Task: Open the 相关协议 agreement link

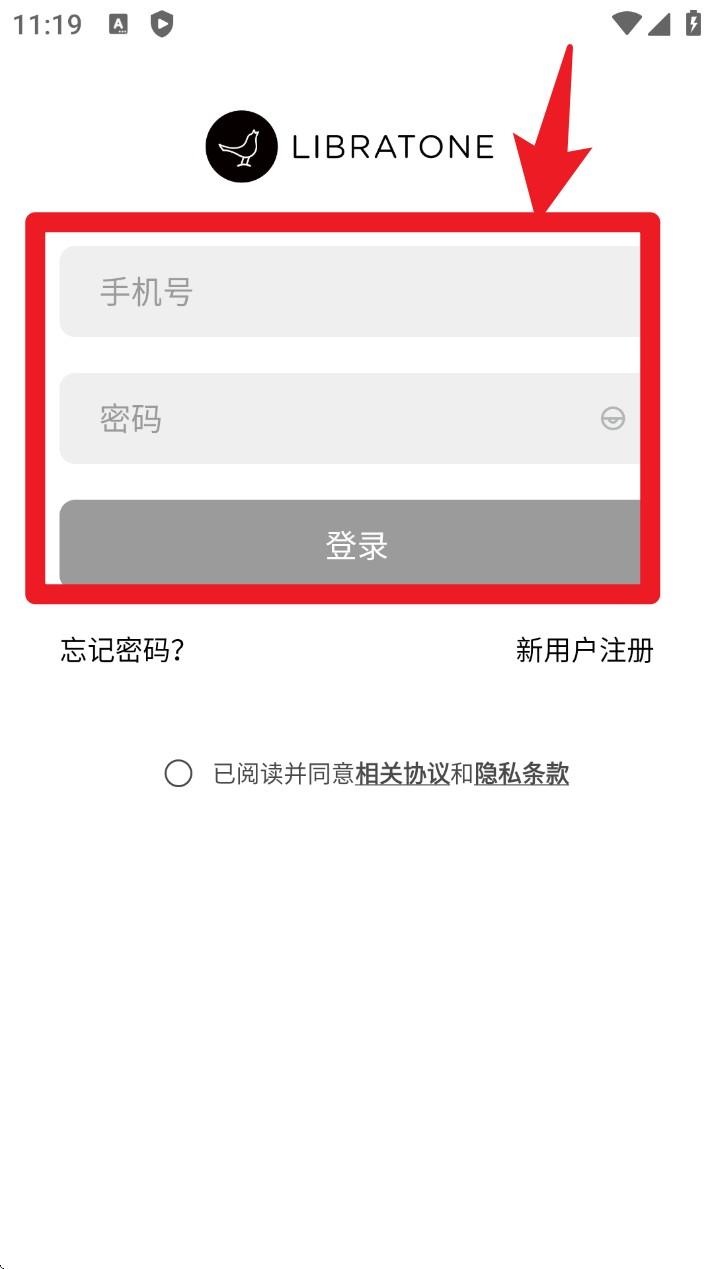Action: pos(403,774)
